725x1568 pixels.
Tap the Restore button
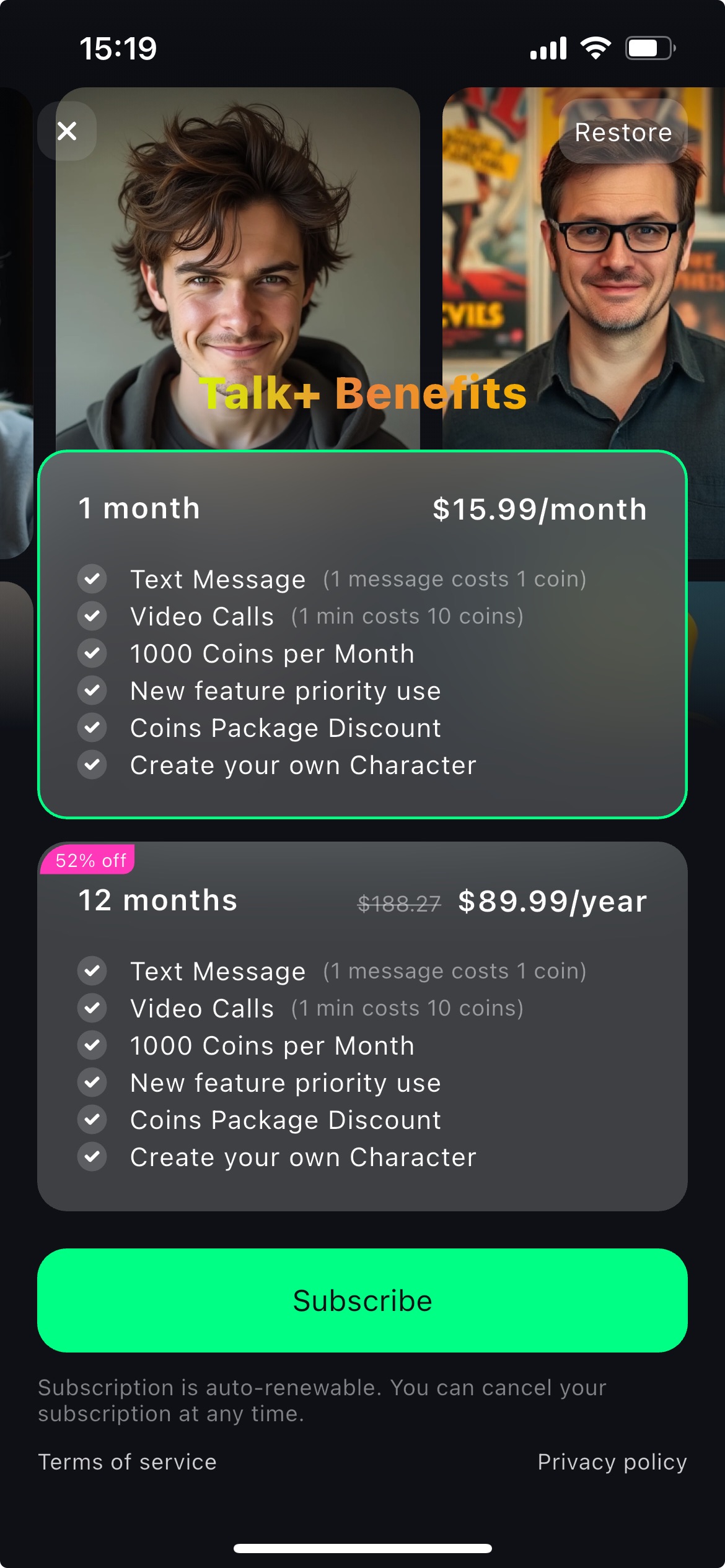(623, 132)
